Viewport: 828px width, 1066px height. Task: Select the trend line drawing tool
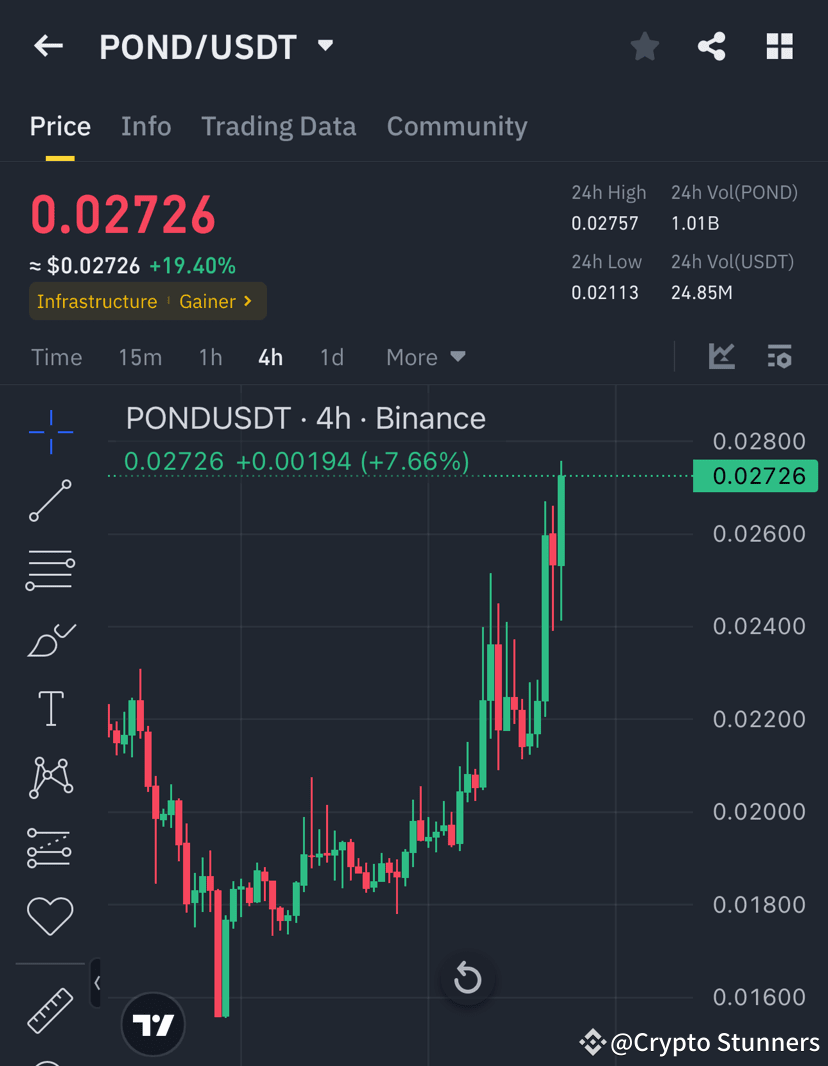(50, 500)
